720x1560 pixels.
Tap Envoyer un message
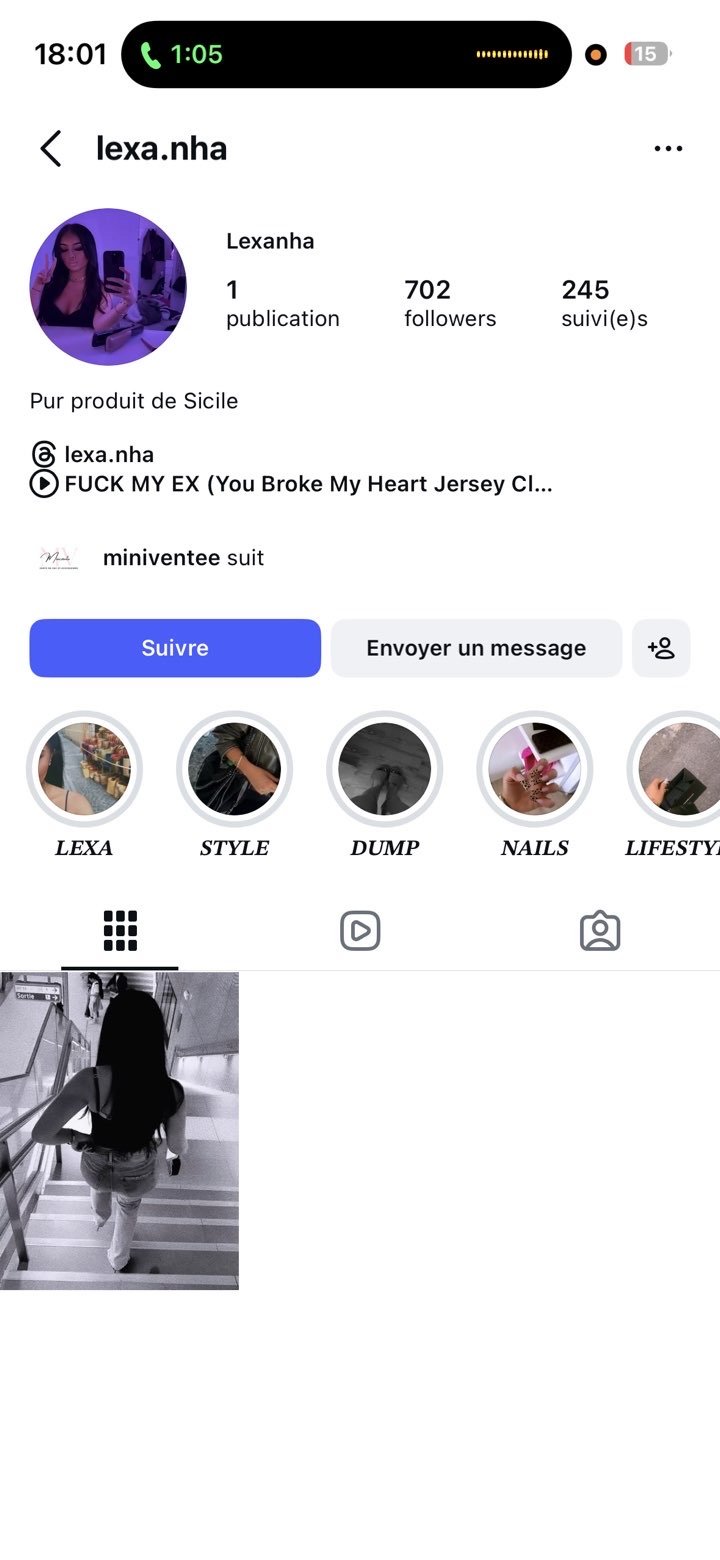pyautogui.click(x=476, y=648)
